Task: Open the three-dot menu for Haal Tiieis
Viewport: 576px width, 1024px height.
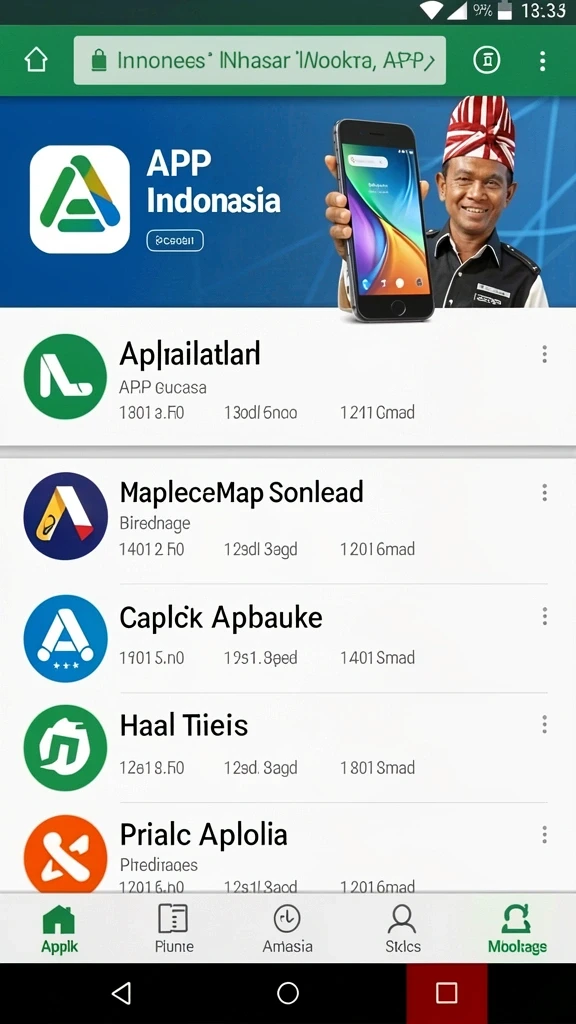Action: [x=544, y=724]
